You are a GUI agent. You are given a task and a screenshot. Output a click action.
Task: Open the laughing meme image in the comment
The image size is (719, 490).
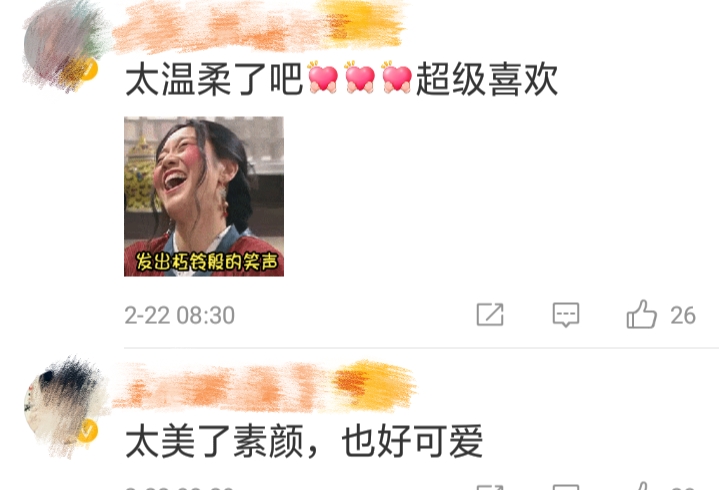click(204, 197)
